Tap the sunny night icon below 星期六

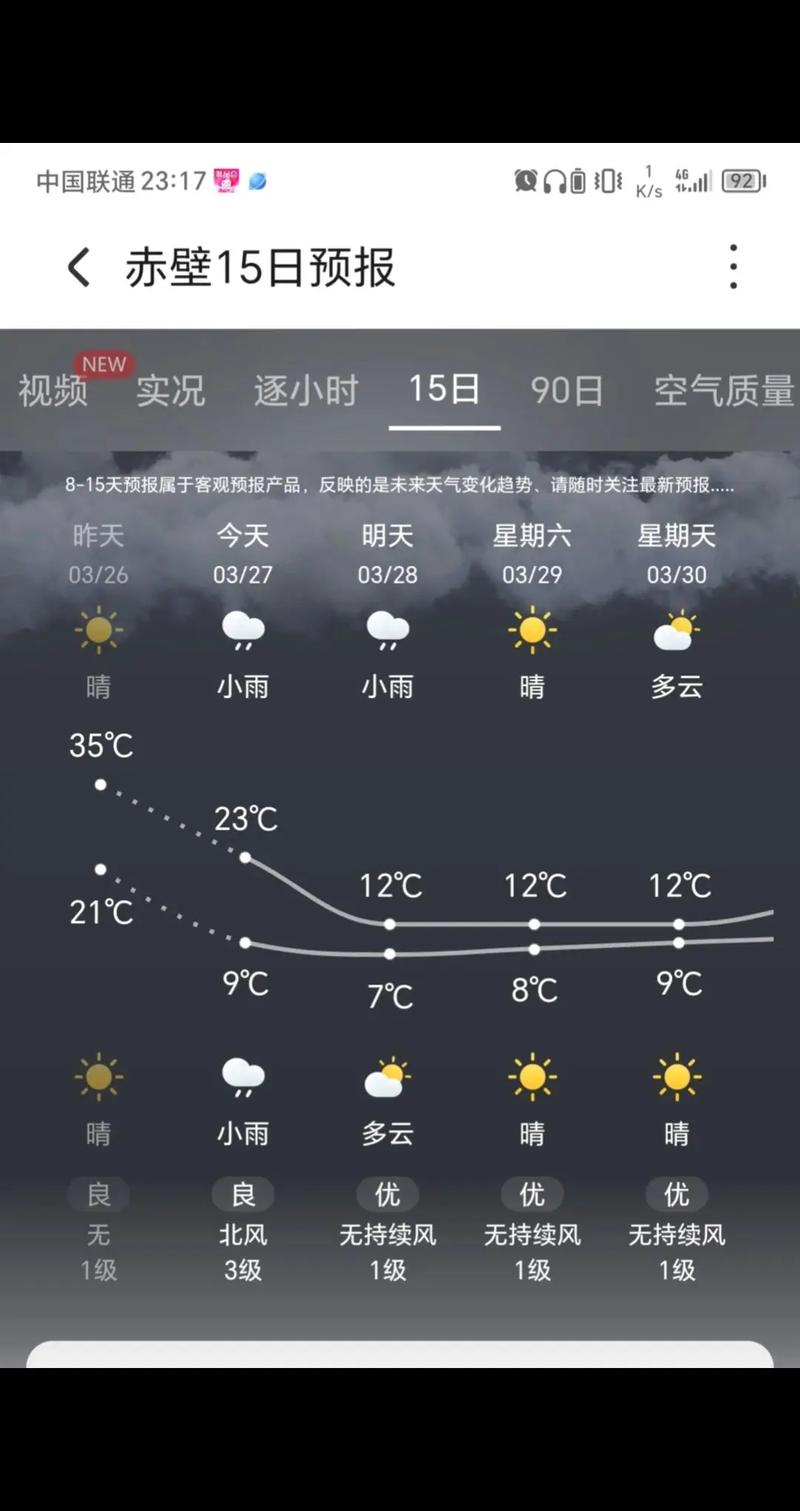[533, 1075]
